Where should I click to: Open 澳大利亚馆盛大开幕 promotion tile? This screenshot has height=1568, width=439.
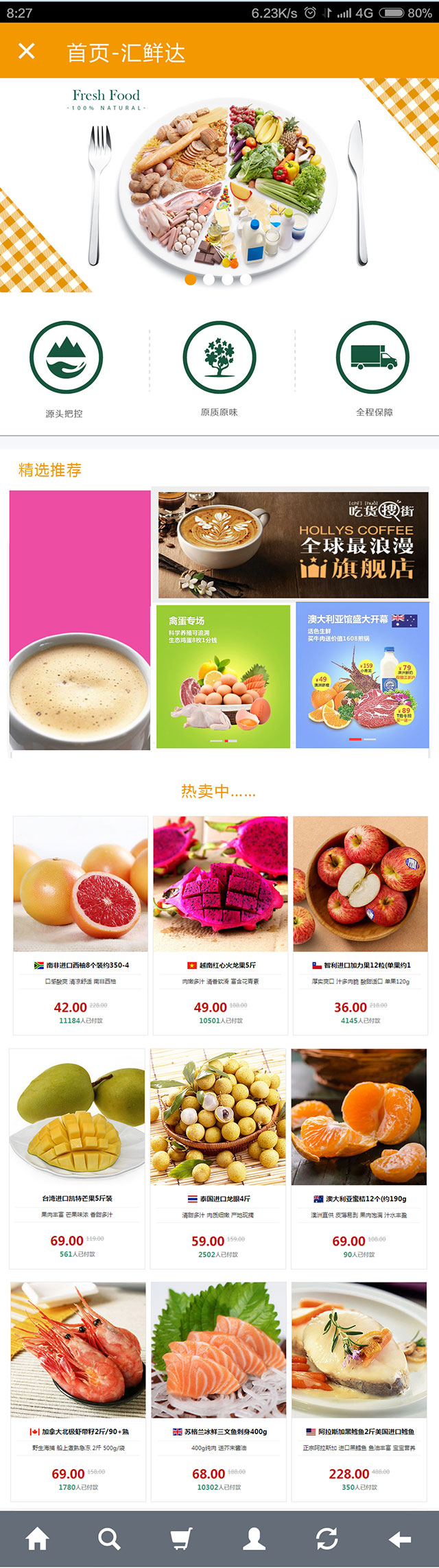(x=362, y=676)
